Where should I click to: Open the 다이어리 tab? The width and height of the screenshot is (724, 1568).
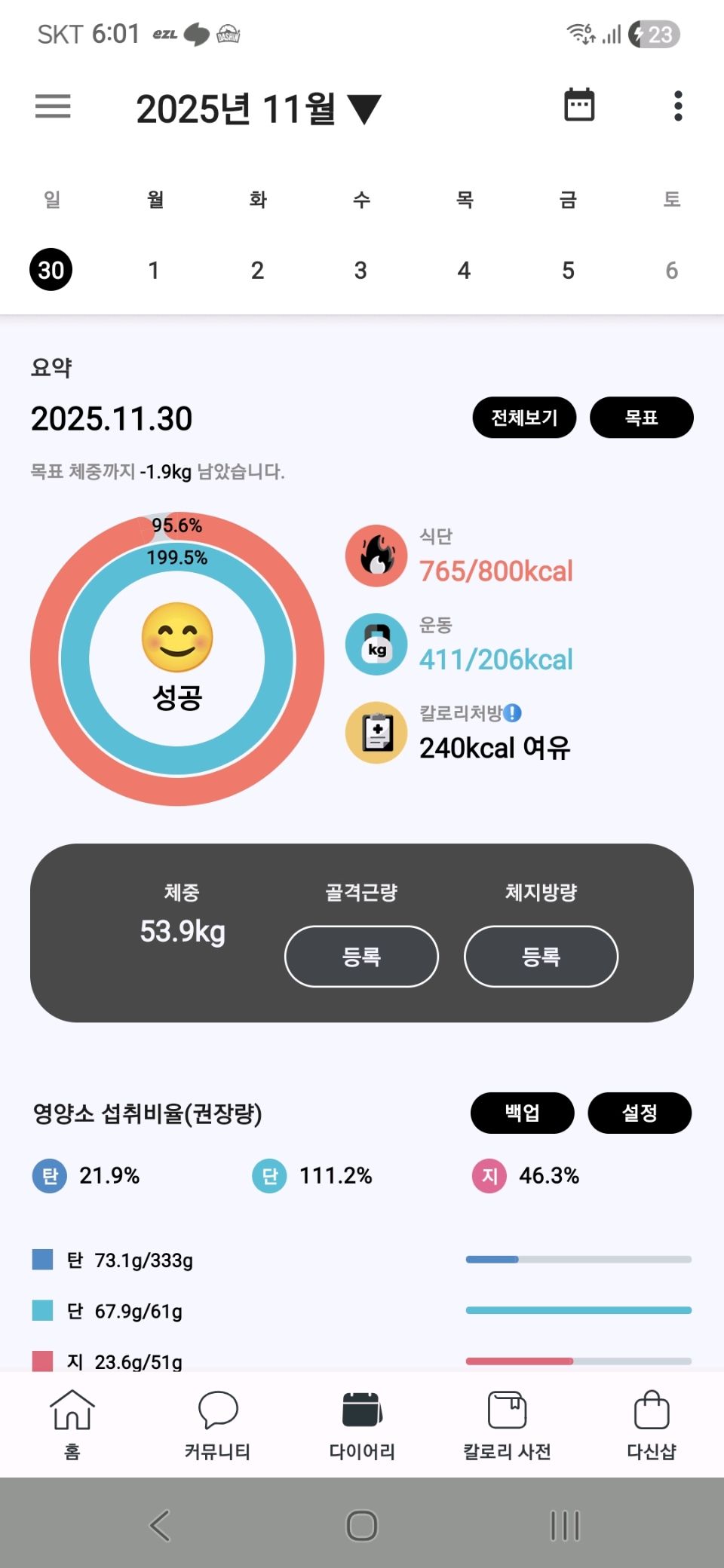362,1423
